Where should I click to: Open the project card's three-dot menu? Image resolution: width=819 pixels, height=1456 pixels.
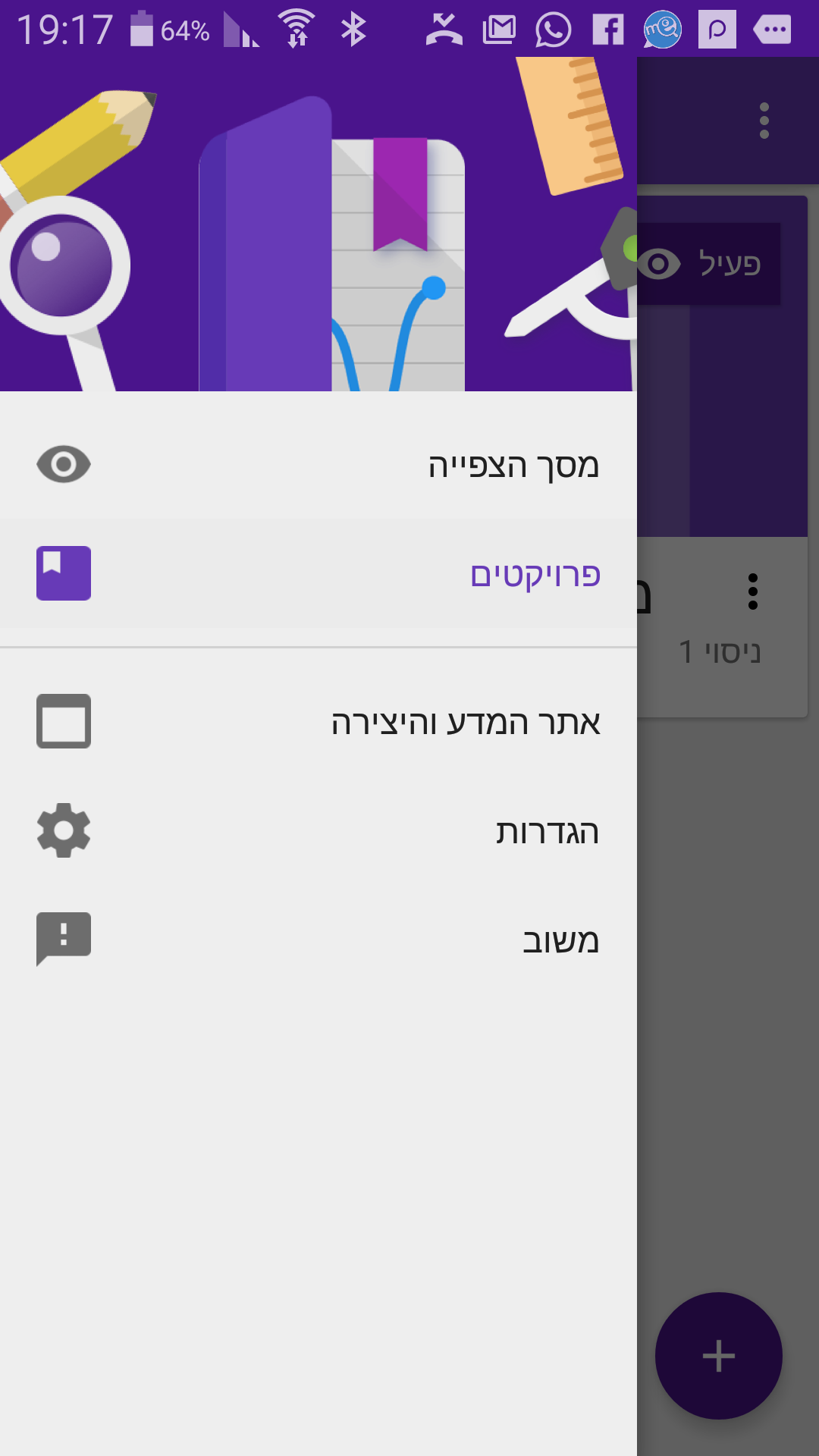point(752,591)
